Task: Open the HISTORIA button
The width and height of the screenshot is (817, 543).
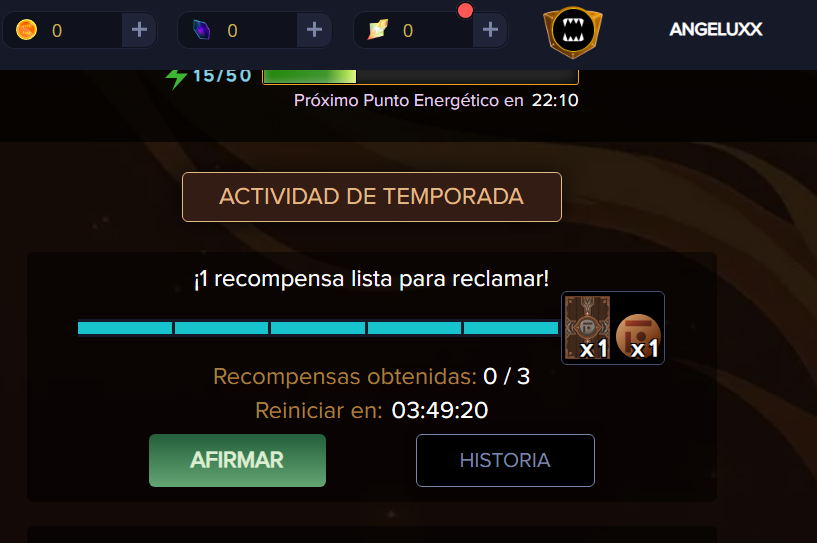Action: click(505, 460)
